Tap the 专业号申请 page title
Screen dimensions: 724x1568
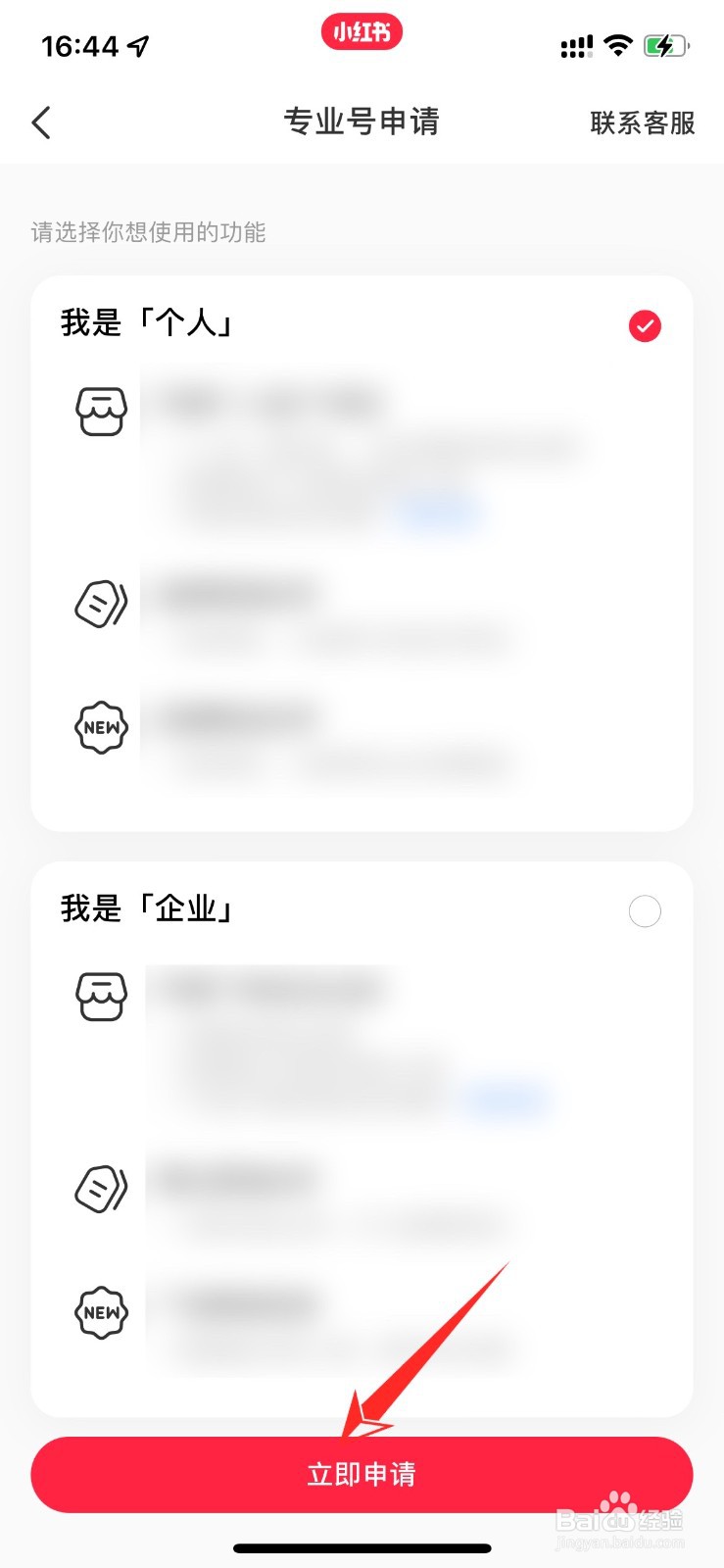click(x=362, y=121)
